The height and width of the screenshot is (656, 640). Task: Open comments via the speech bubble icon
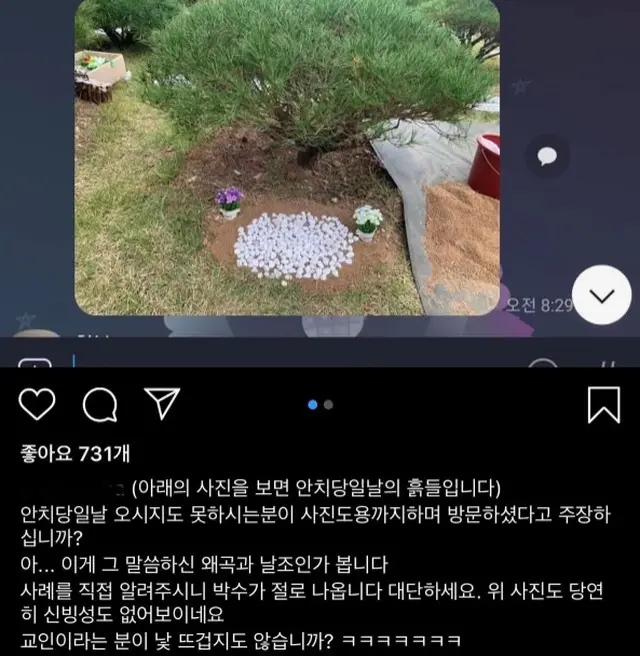[100, 404]
